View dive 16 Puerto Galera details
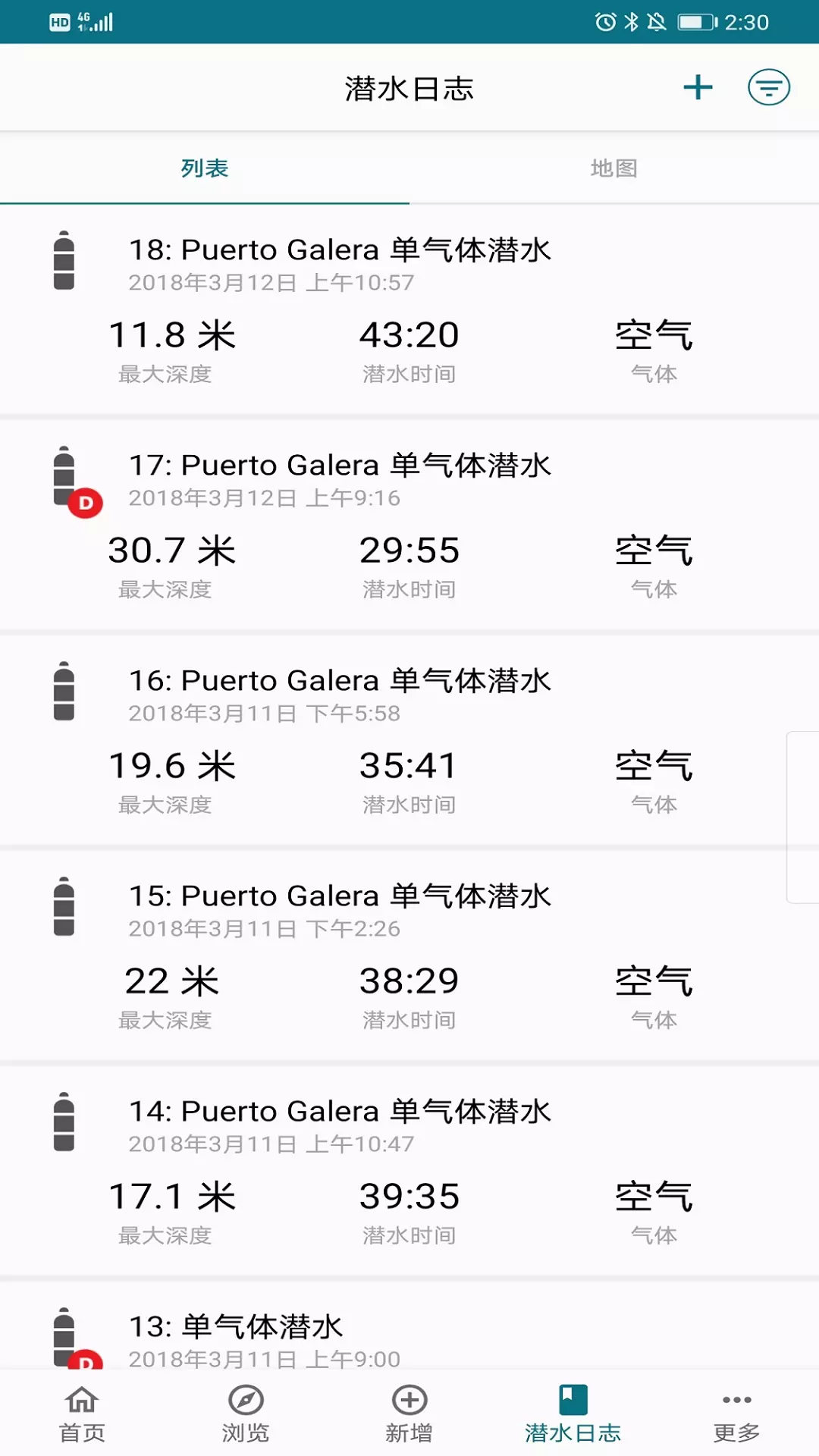 409,740
